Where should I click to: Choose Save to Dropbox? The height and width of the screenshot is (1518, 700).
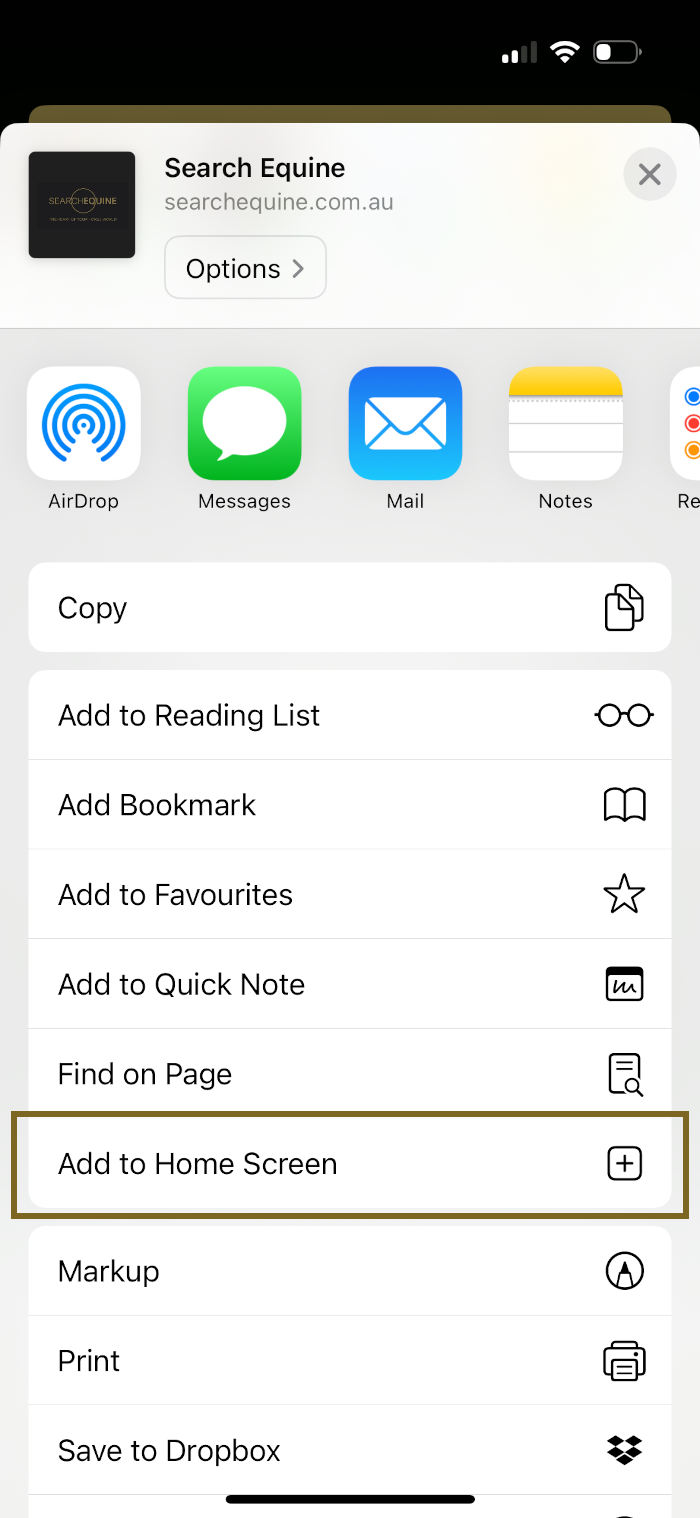pos(350,1450)
